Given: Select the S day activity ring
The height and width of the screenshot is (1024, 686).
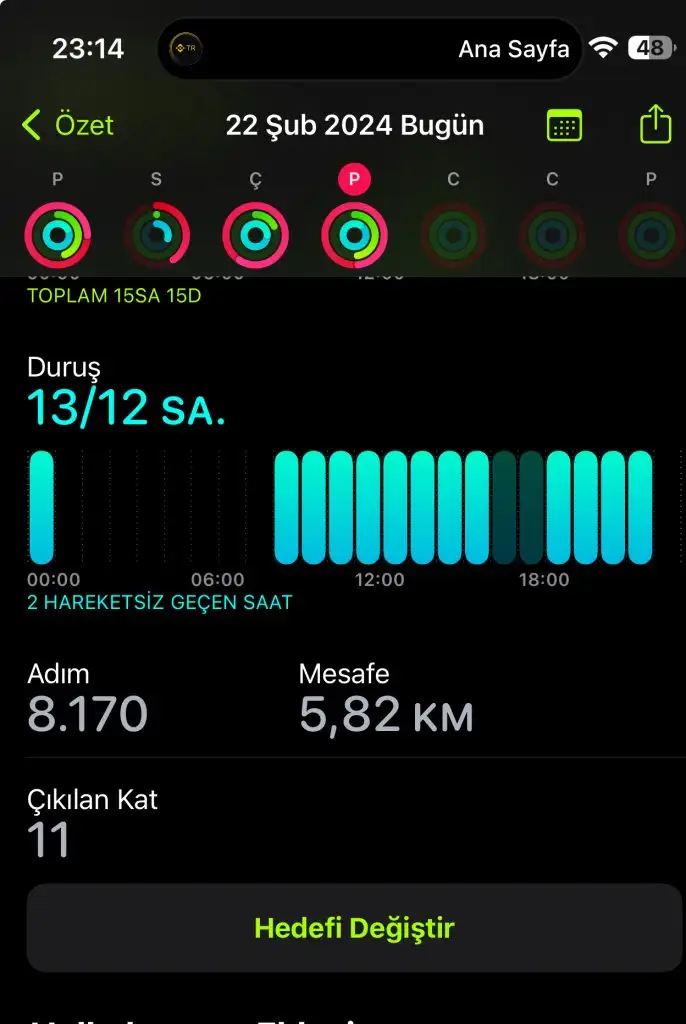Looking at the screenshot, I should click(x=156, y=234).
